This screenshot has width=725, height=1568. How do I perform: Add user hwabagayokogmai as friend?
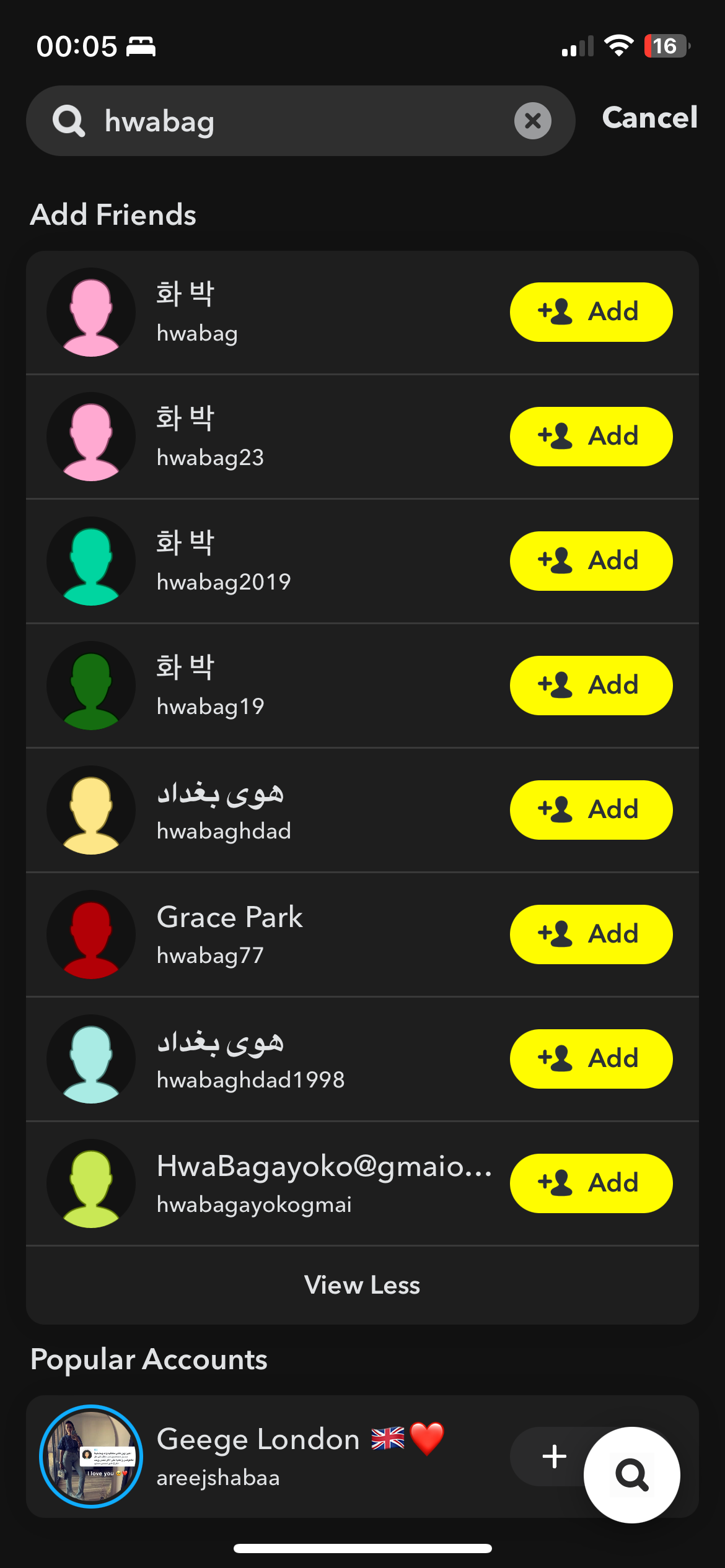pos(591,1183)
